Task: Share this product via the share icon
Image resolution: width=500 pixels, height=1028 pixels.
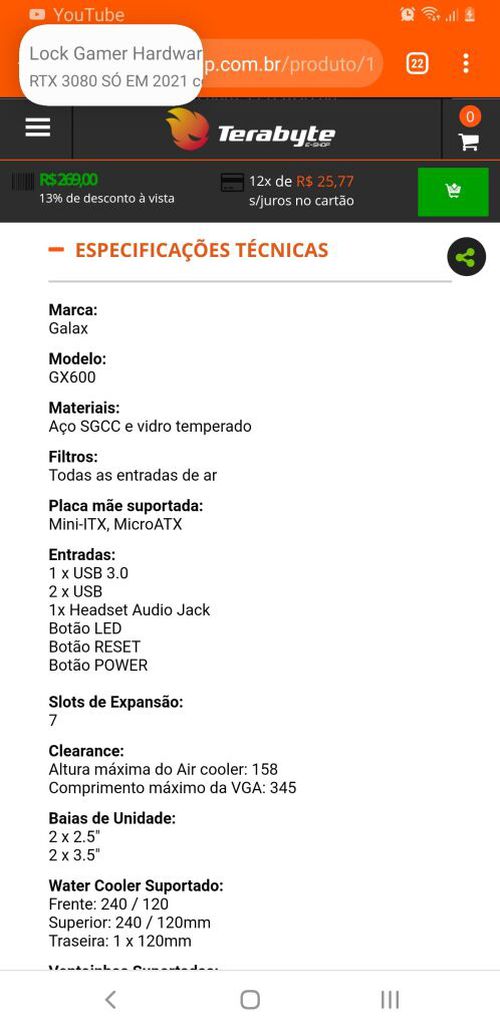Action: pos(467,257)
